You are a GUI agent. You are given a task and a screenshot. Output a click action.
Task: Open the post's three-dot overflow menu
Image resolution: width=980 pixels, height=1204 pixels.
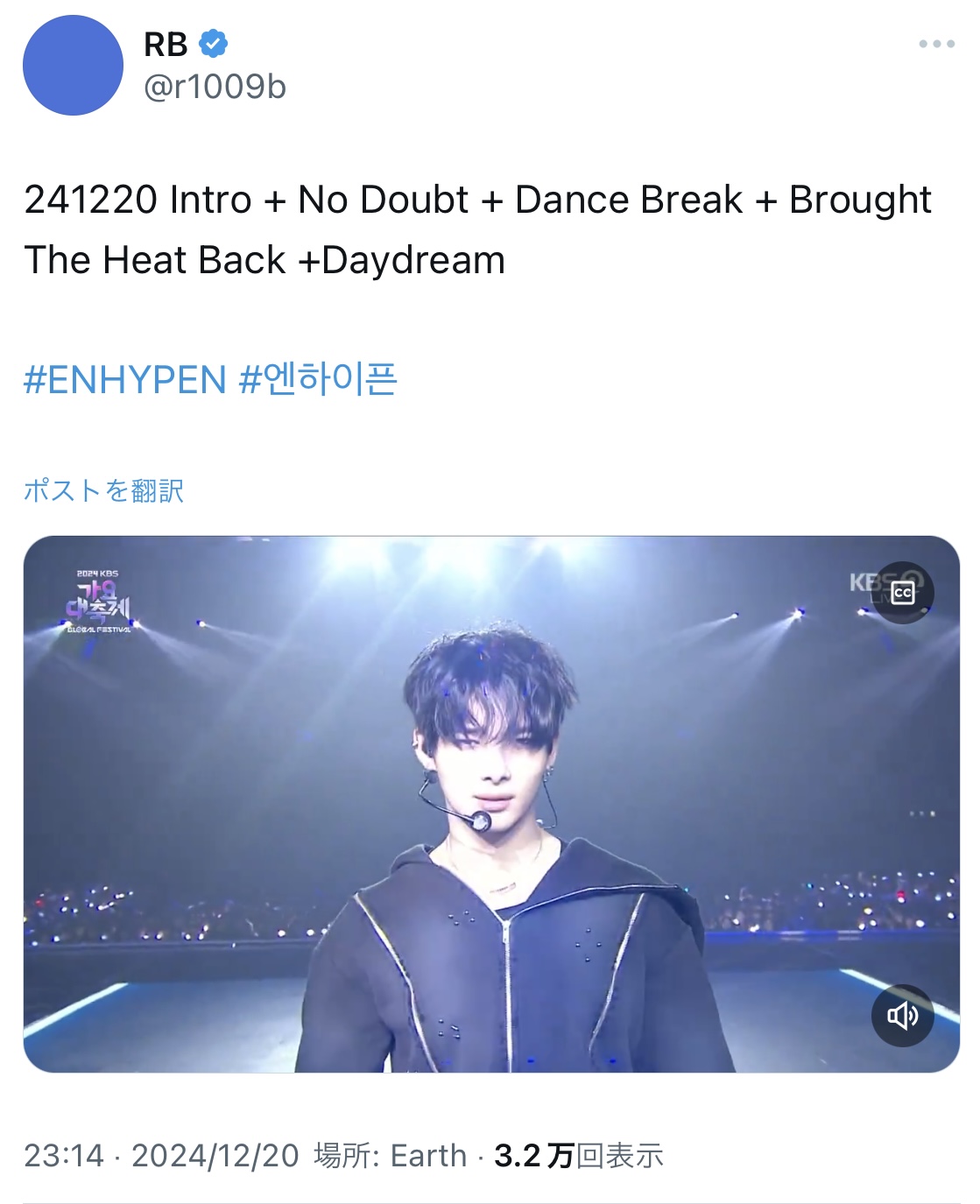tap(936, 44)
